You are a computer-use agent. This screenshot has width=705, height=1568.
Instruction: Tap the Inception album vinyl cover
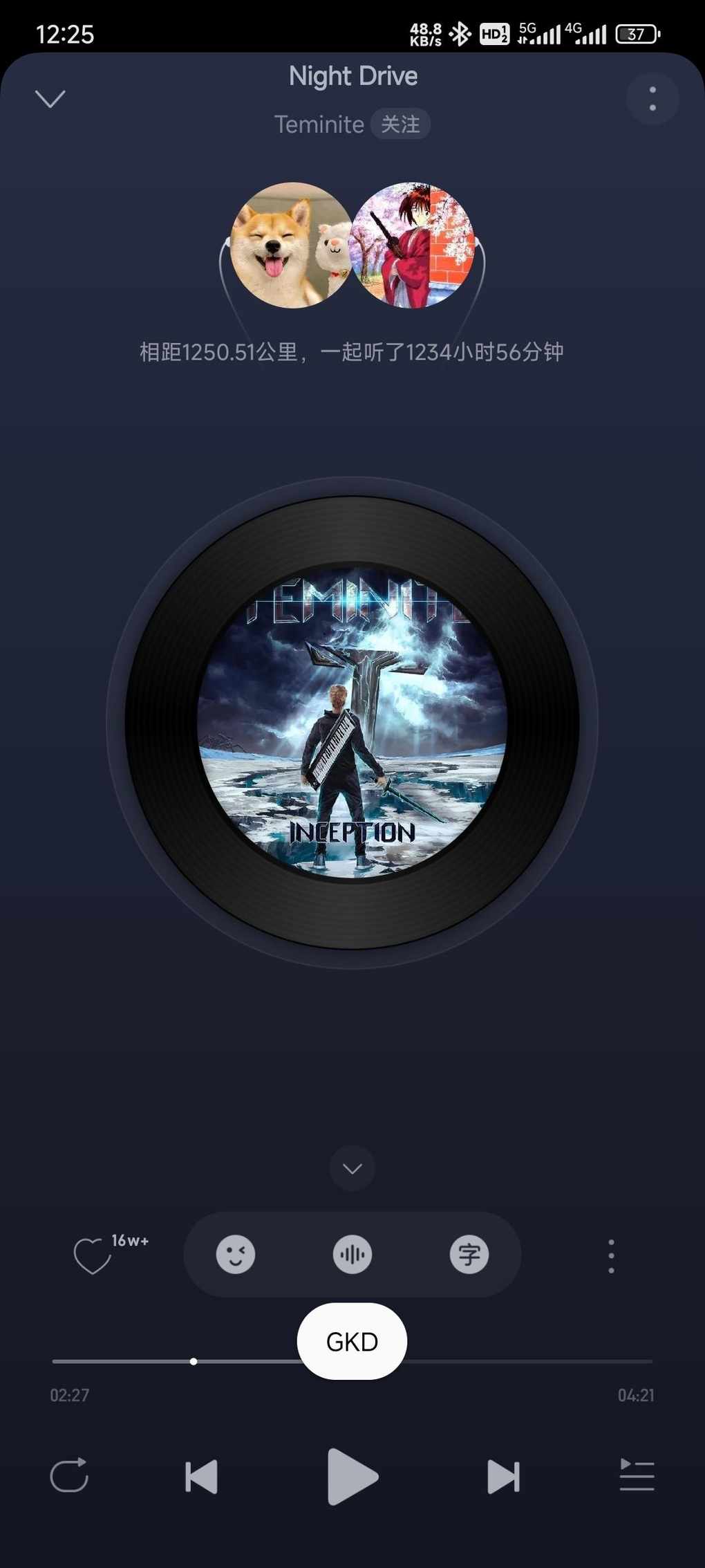pos(352,722)
